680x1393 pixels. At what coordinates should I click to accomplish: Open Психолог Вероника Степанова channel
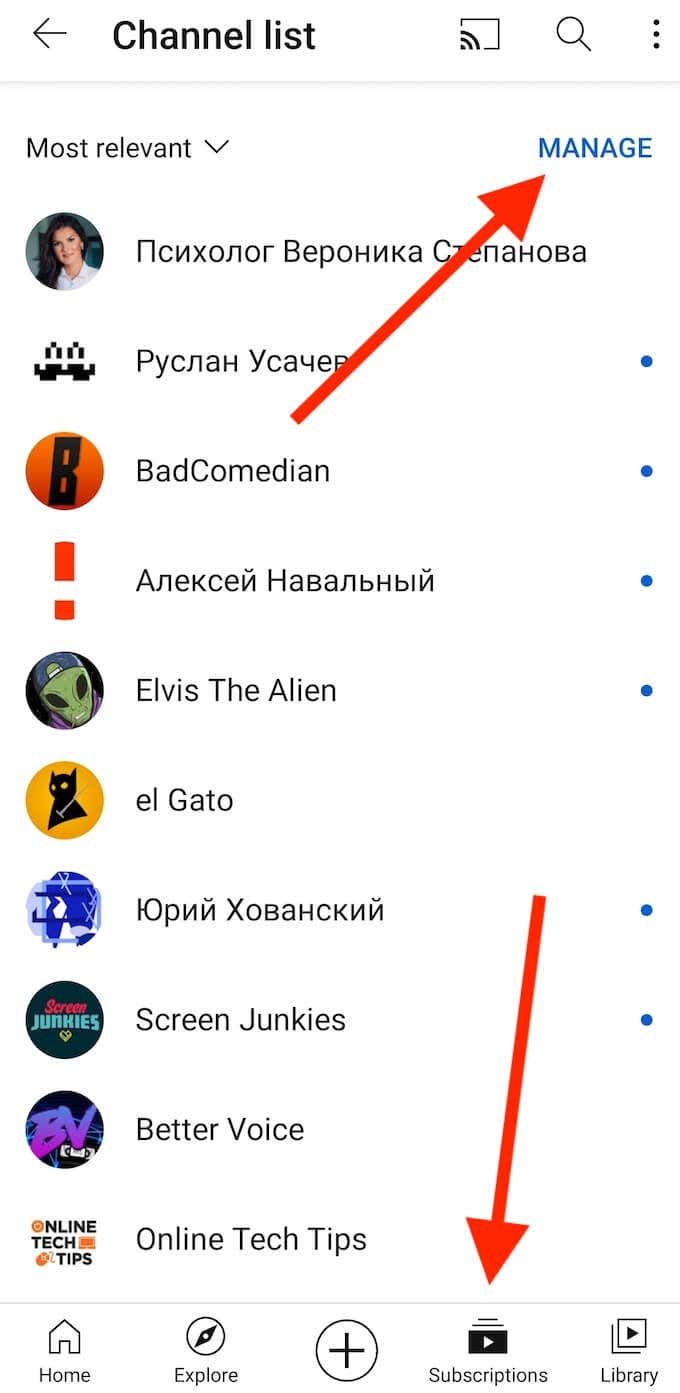[x=340, y=251]
